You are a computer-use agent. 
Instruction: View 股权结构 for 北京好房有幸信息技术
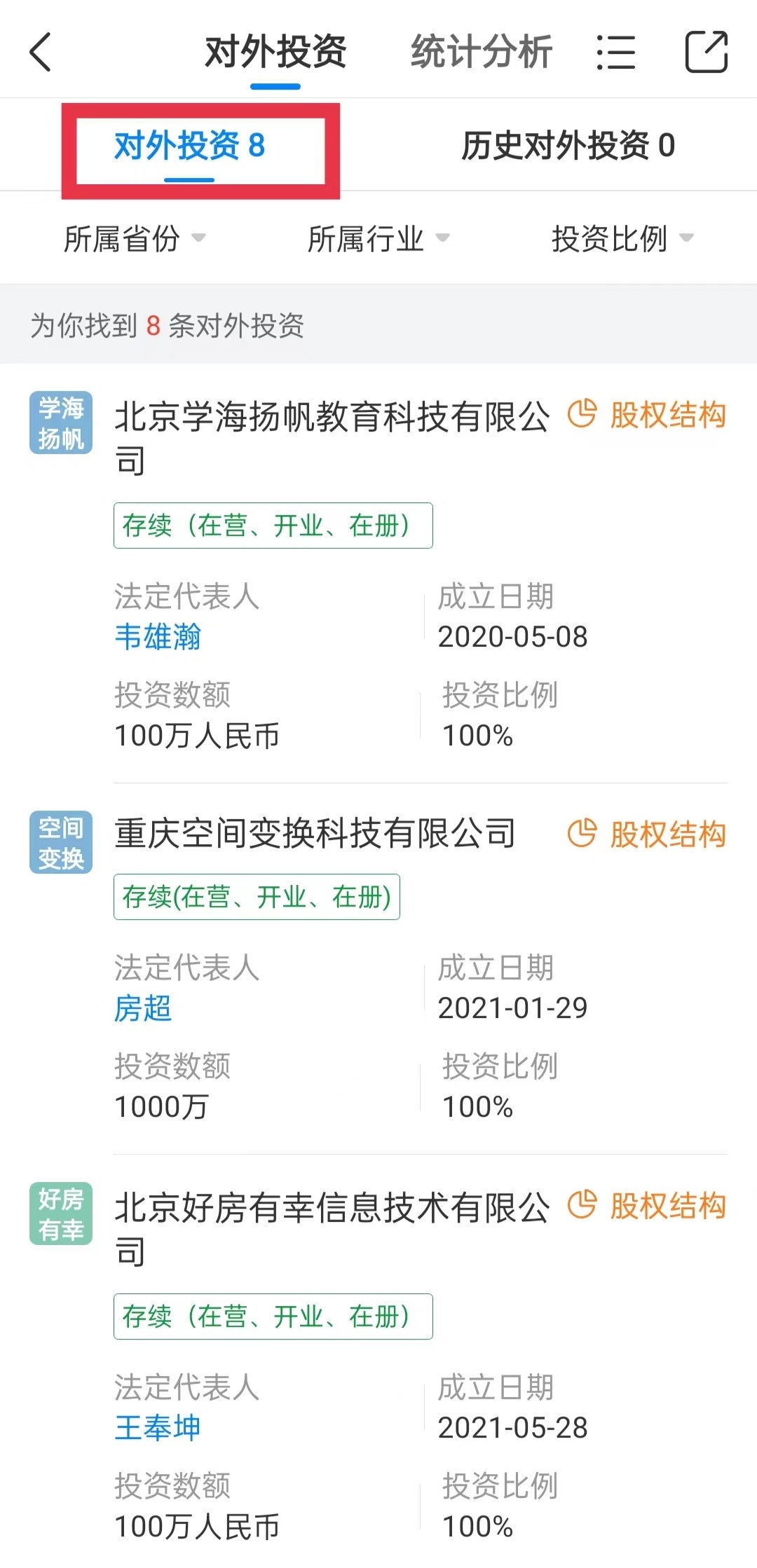coord(646,1206)
